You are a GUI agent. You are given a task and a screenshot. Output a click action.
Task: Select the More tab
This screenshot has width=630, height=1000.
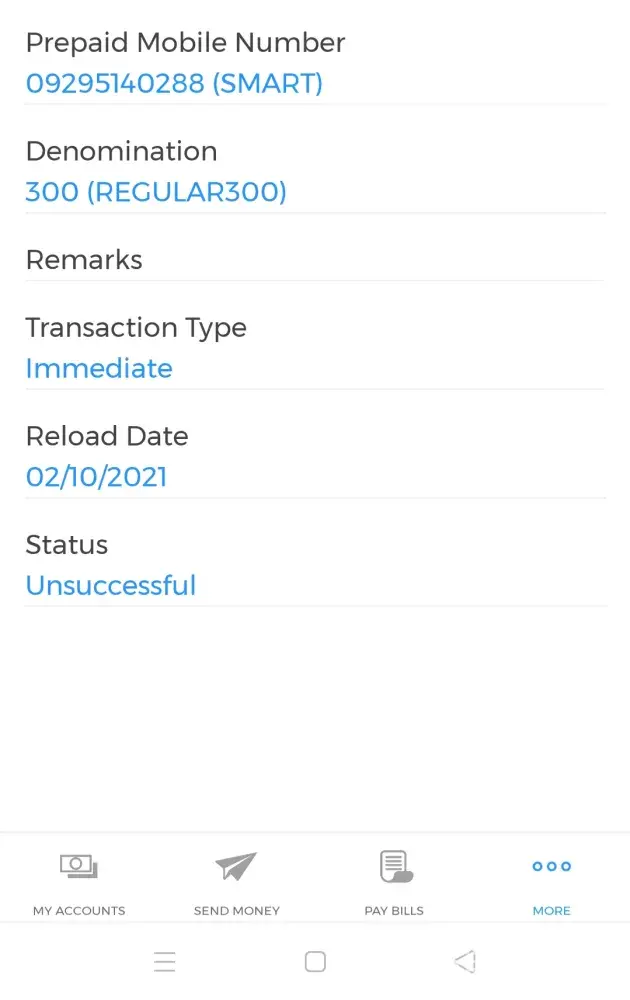pos(551,880)
